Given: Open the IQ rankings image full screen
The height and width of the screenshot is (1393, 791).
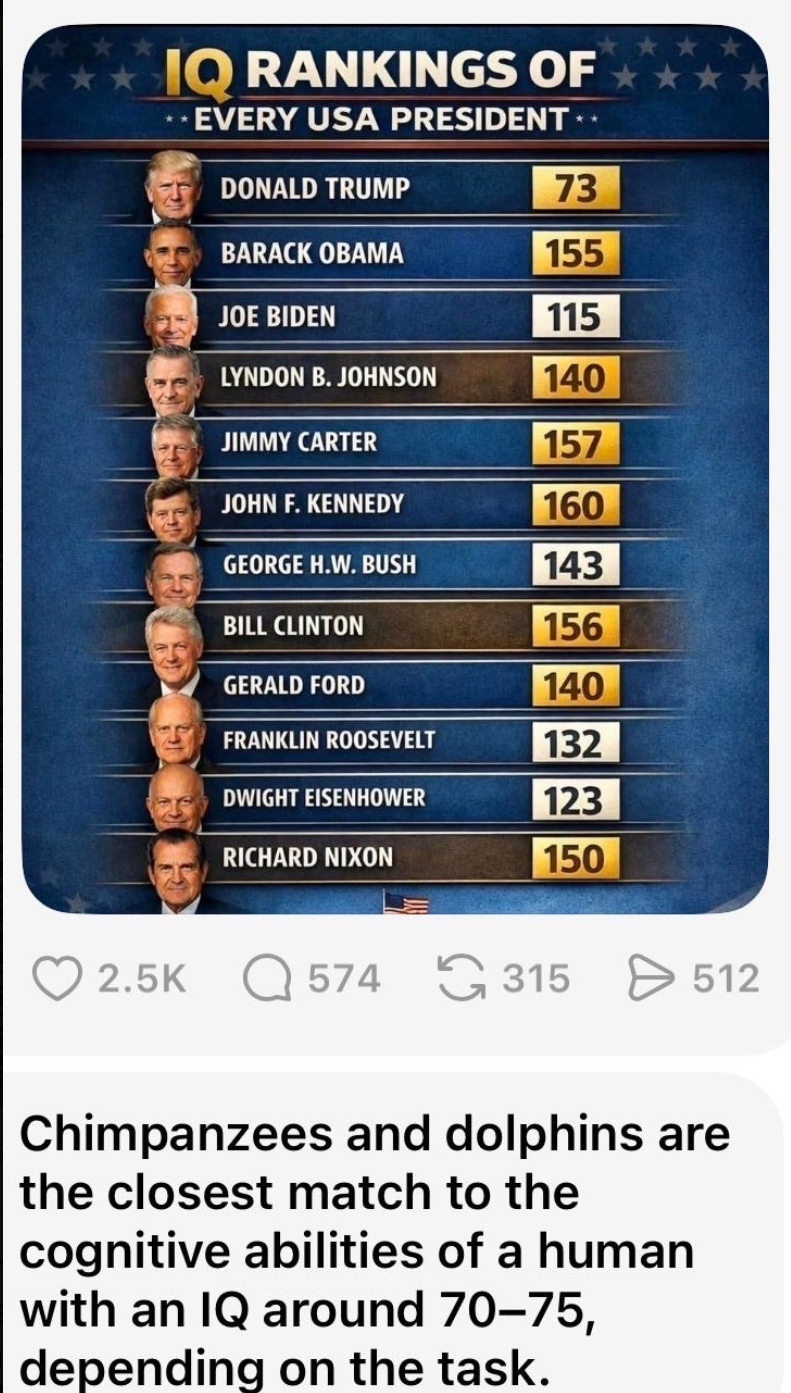Looking at the screenshot, I should tap(395, 470).
